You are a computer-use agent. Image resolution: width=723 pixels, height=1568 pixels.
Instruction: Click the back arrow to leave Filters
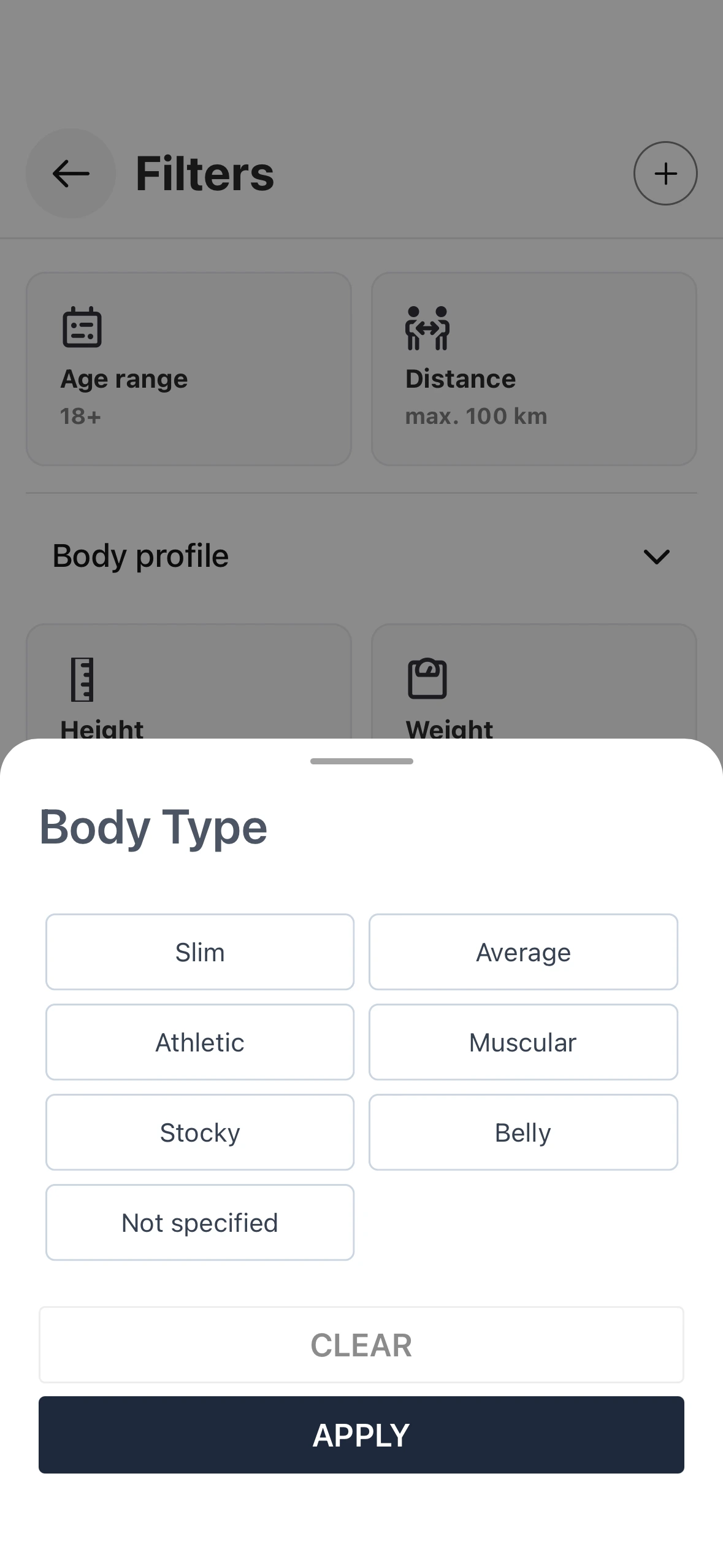(x=70, y=174)
